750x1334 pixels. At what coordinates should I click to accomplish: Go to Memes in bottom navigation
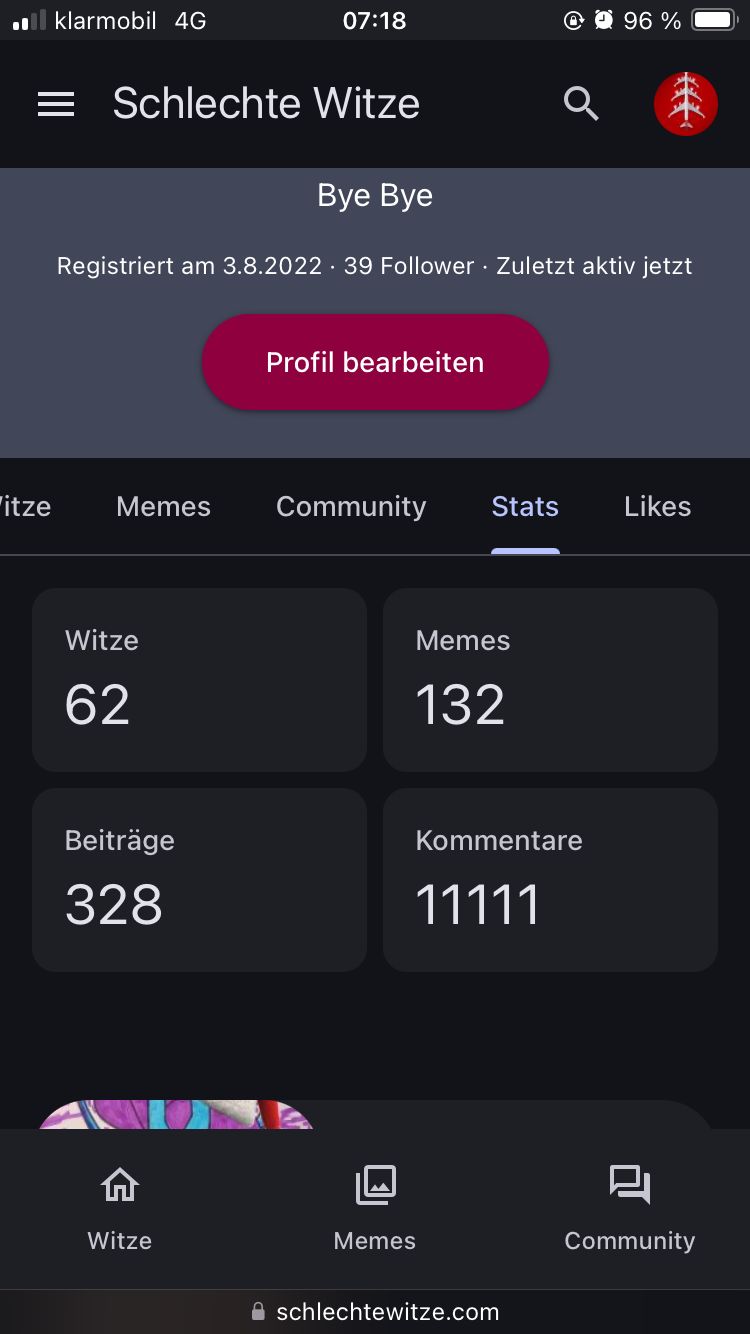(375, 1210)
